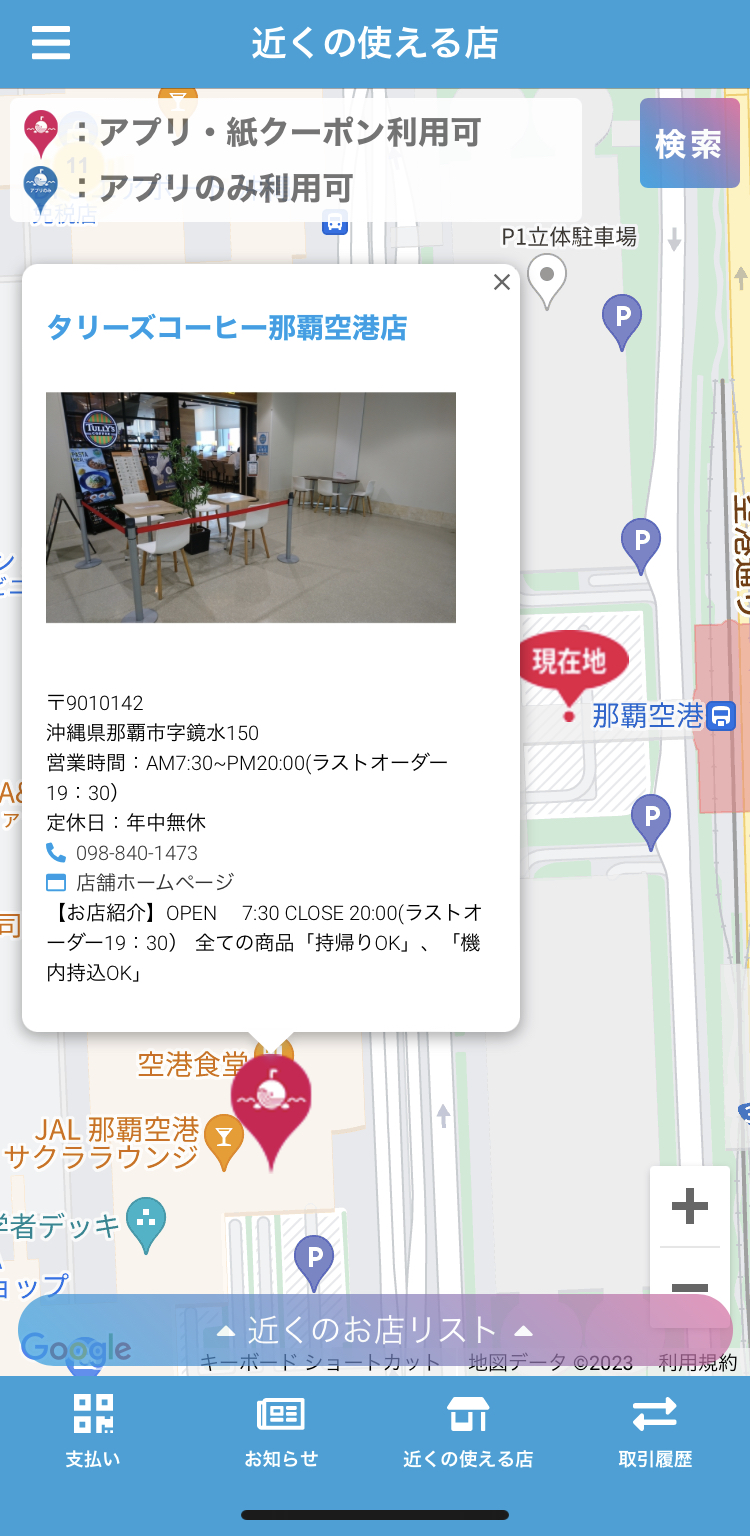Tap the 検索 search button
Image resolution: width=750 pixels, height=1536 pixels.
pyautogui.click(x=688, y=144)
